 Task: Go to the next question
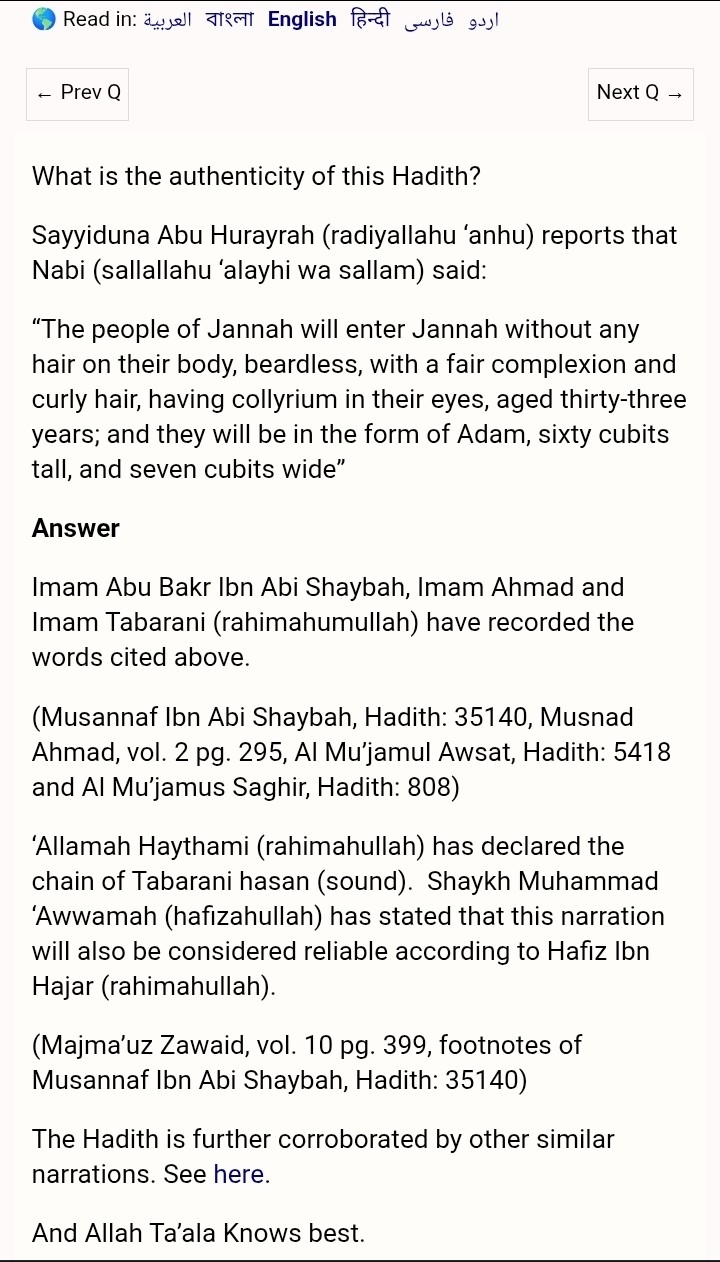640,93
